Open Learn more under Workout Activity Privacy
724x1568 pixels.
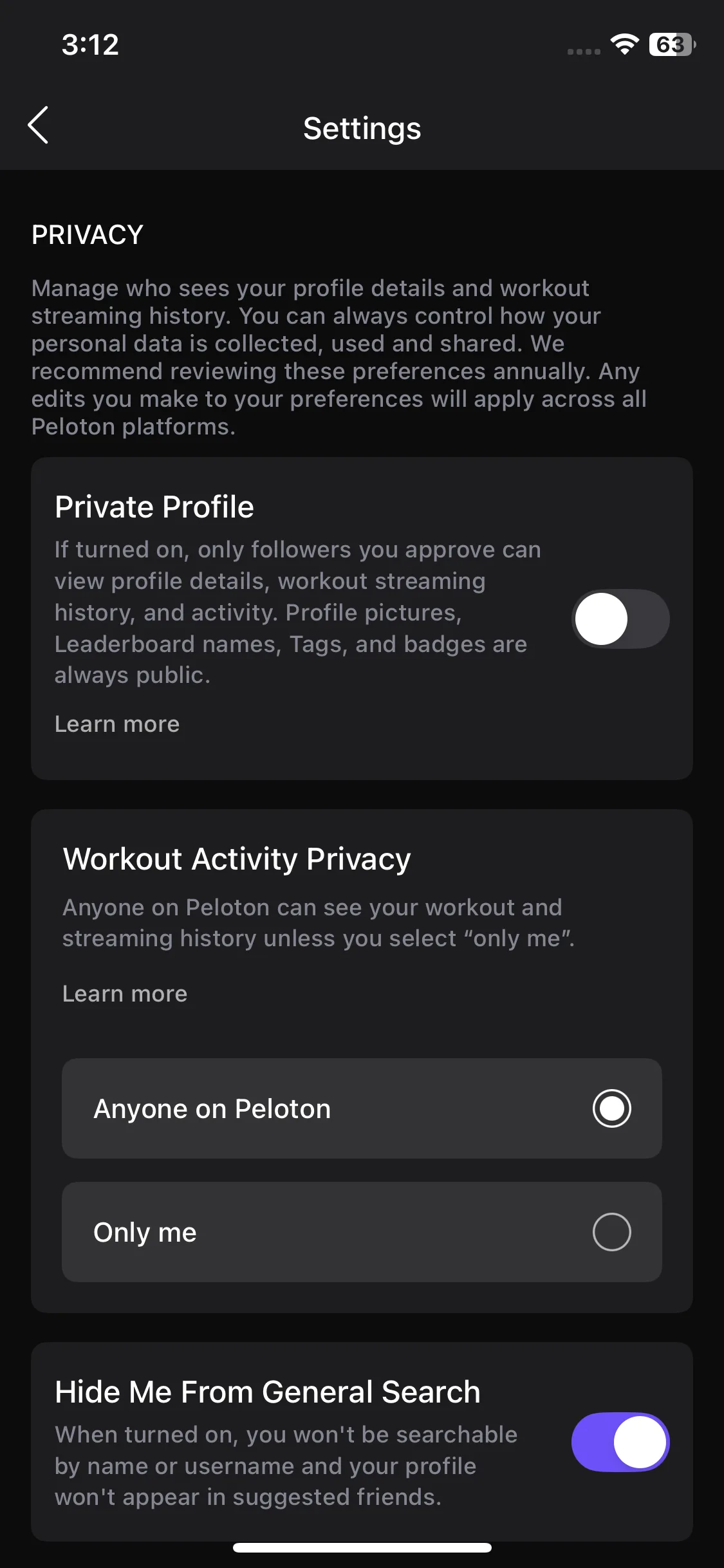(125, 994)
